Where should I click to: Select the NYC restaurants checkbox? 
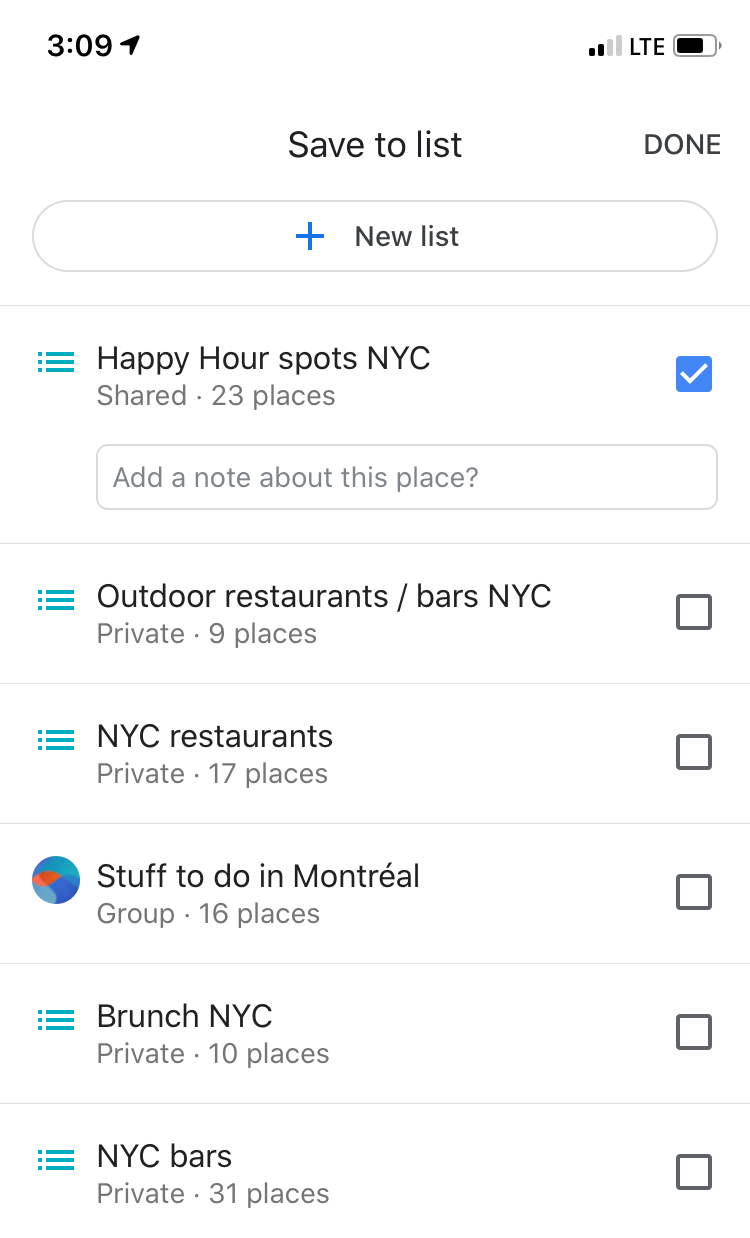click(x=694, y=752)
